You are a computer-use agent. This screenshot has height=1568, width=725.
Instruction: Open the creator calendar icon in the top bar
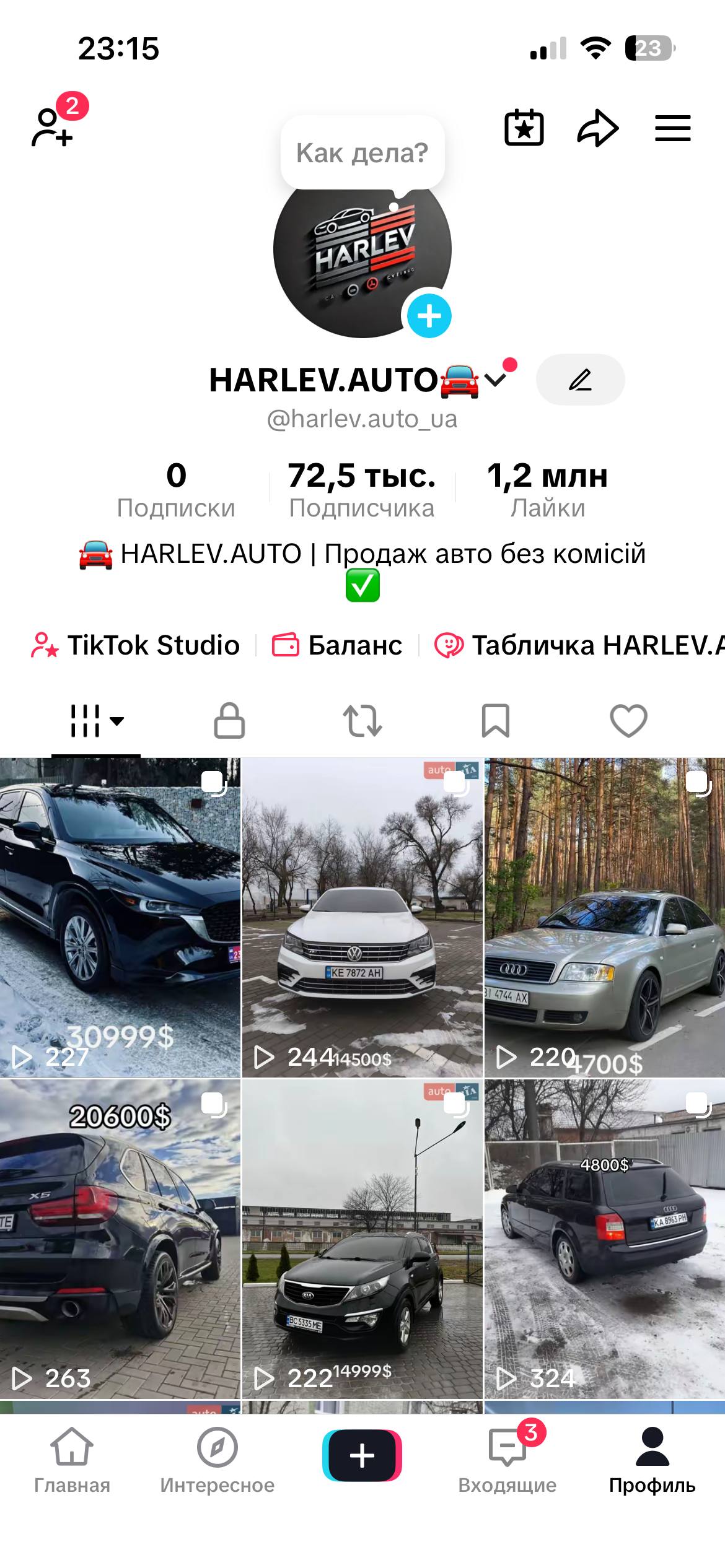(525, 128)
